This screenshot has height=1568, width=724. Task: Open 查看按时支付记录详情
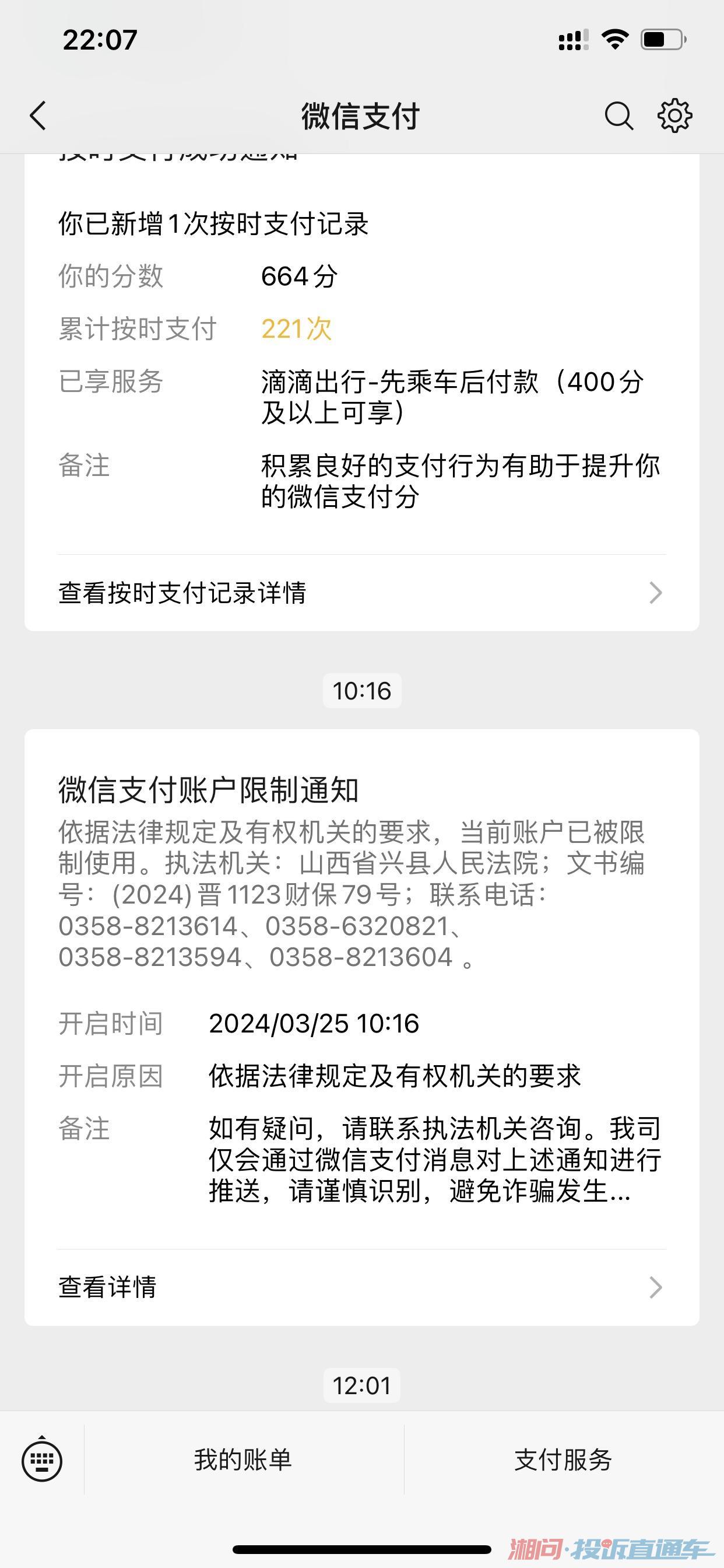pyautogui.click(x=361, y=592)
